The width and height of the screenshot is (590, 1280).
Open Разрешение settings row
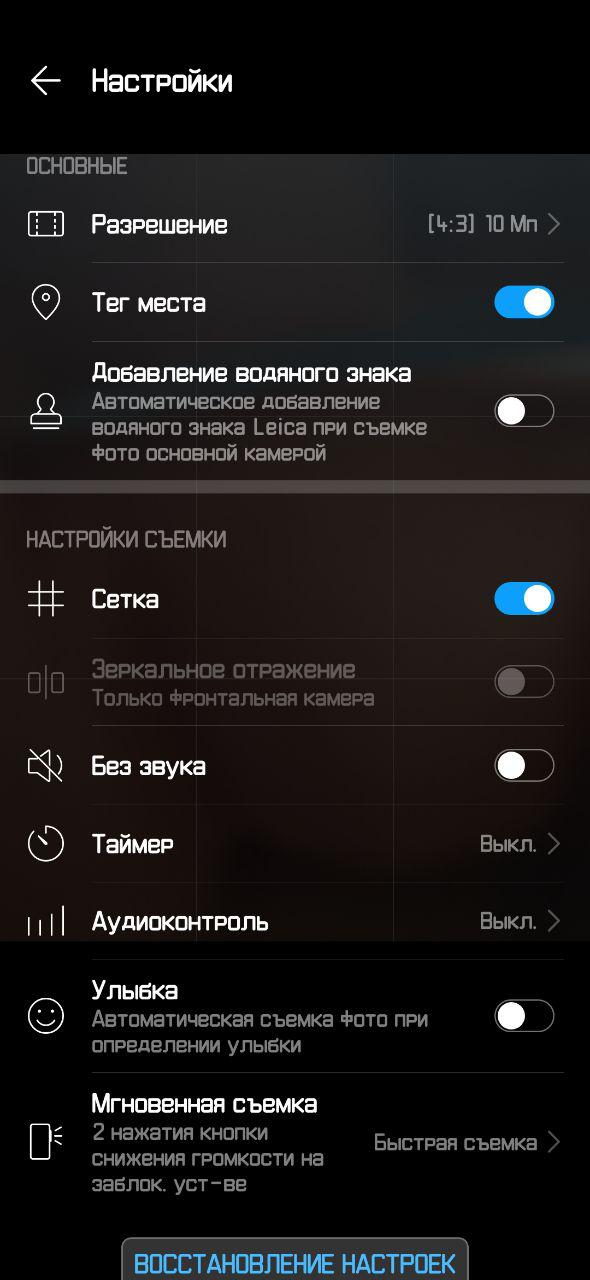tap(295, 224)
